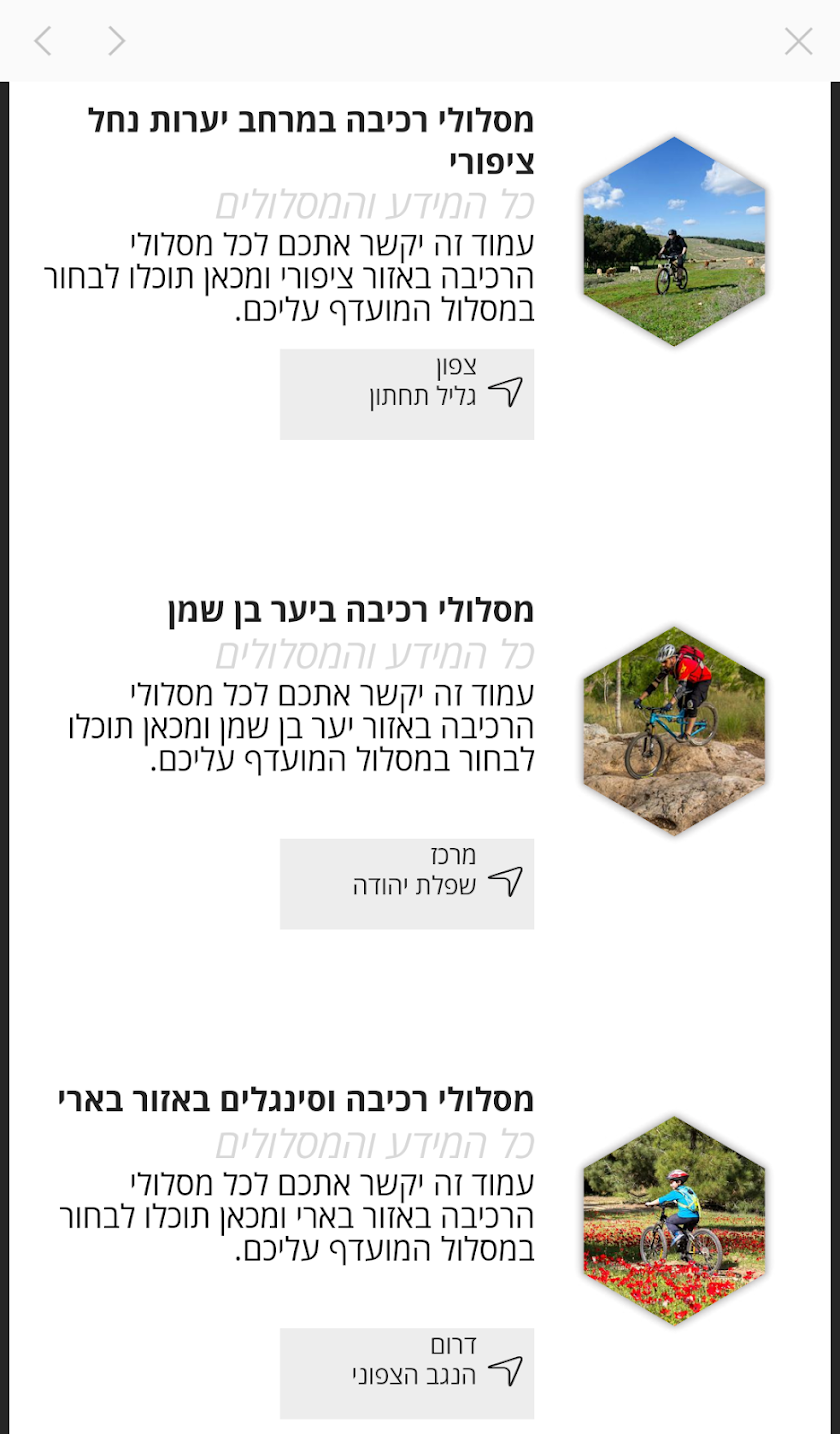Open the Nahal Tzipori forests riding routes card

click(310, 140)
